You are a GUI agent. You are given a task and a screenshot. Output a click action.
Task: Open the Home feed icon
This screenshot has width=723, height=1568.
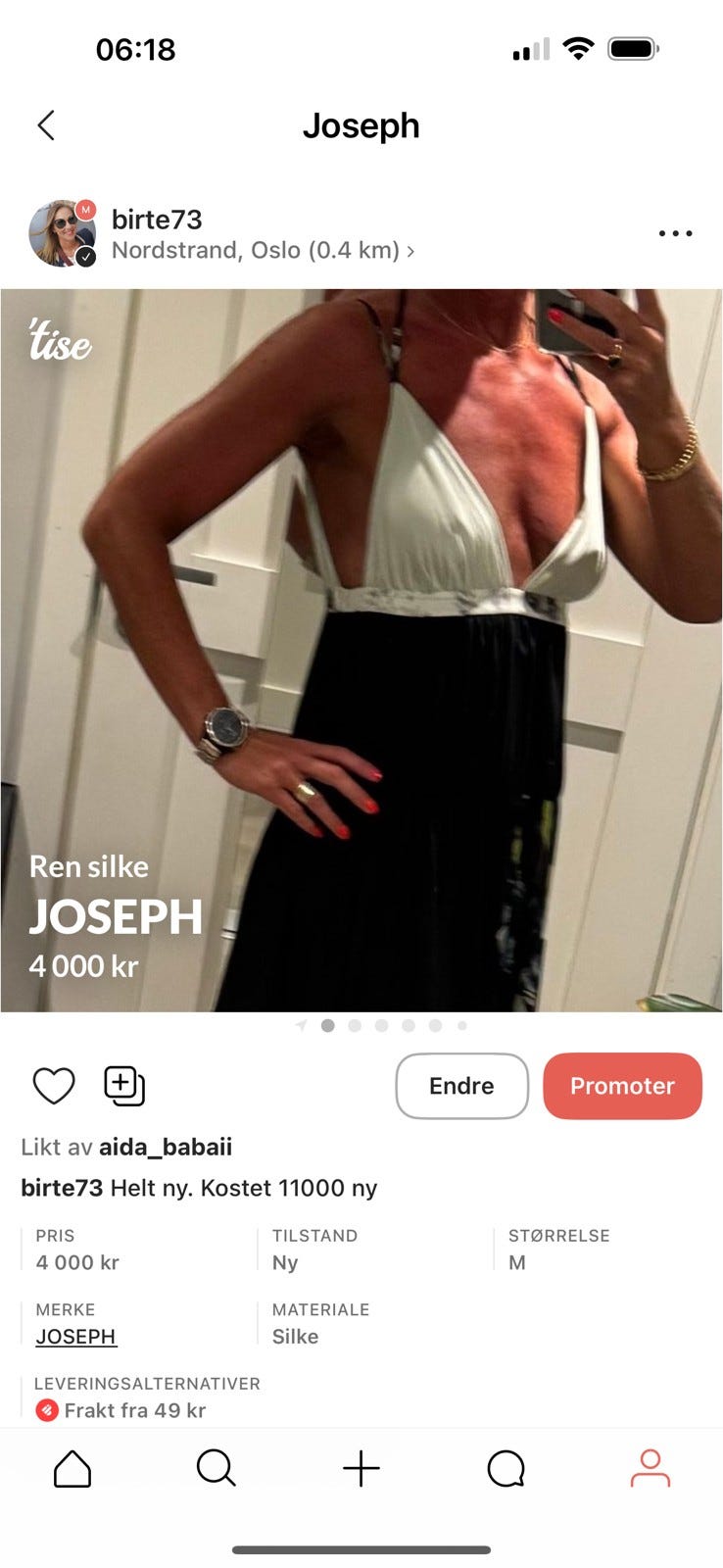pos(72,1468)
